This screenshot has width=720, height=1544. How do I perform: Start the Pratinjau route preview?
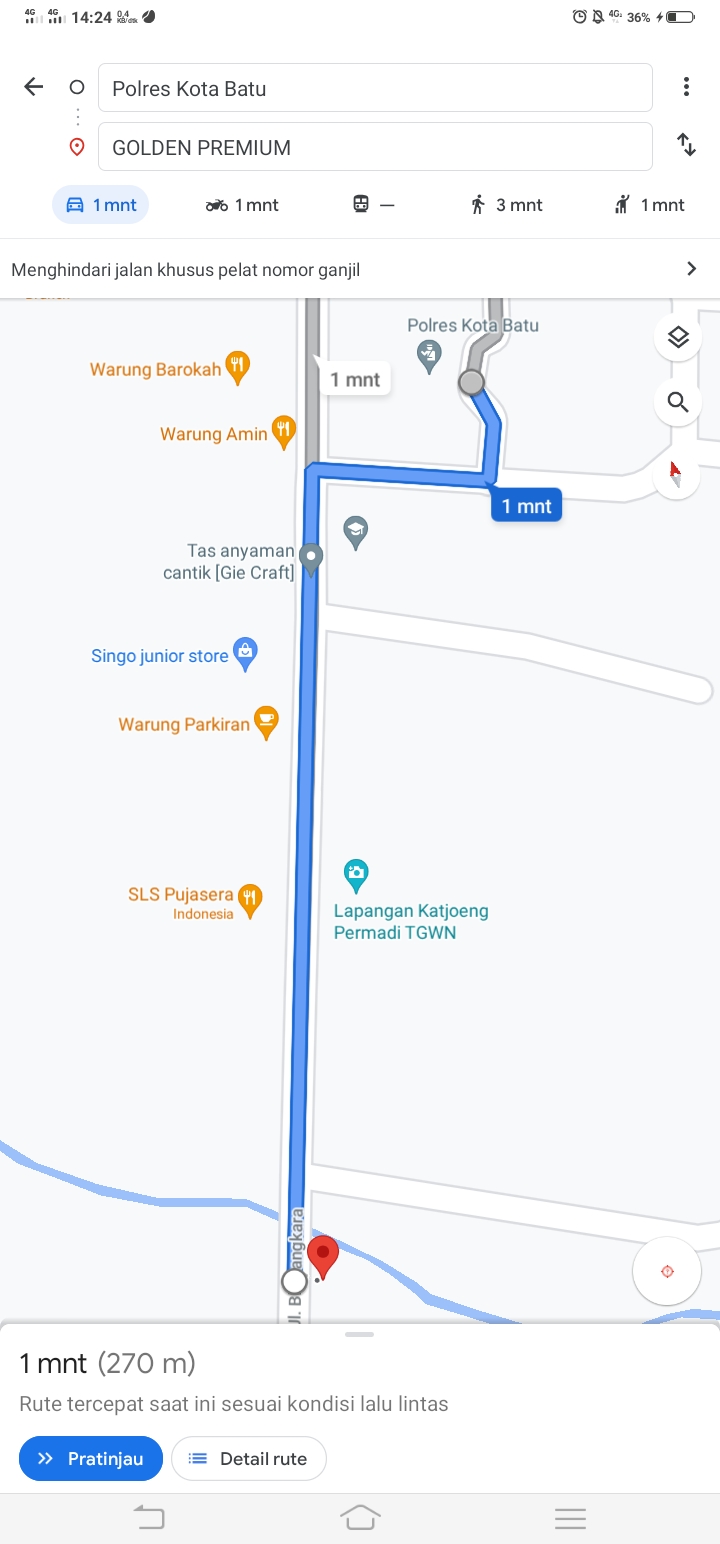click(x=90, y=1459)
